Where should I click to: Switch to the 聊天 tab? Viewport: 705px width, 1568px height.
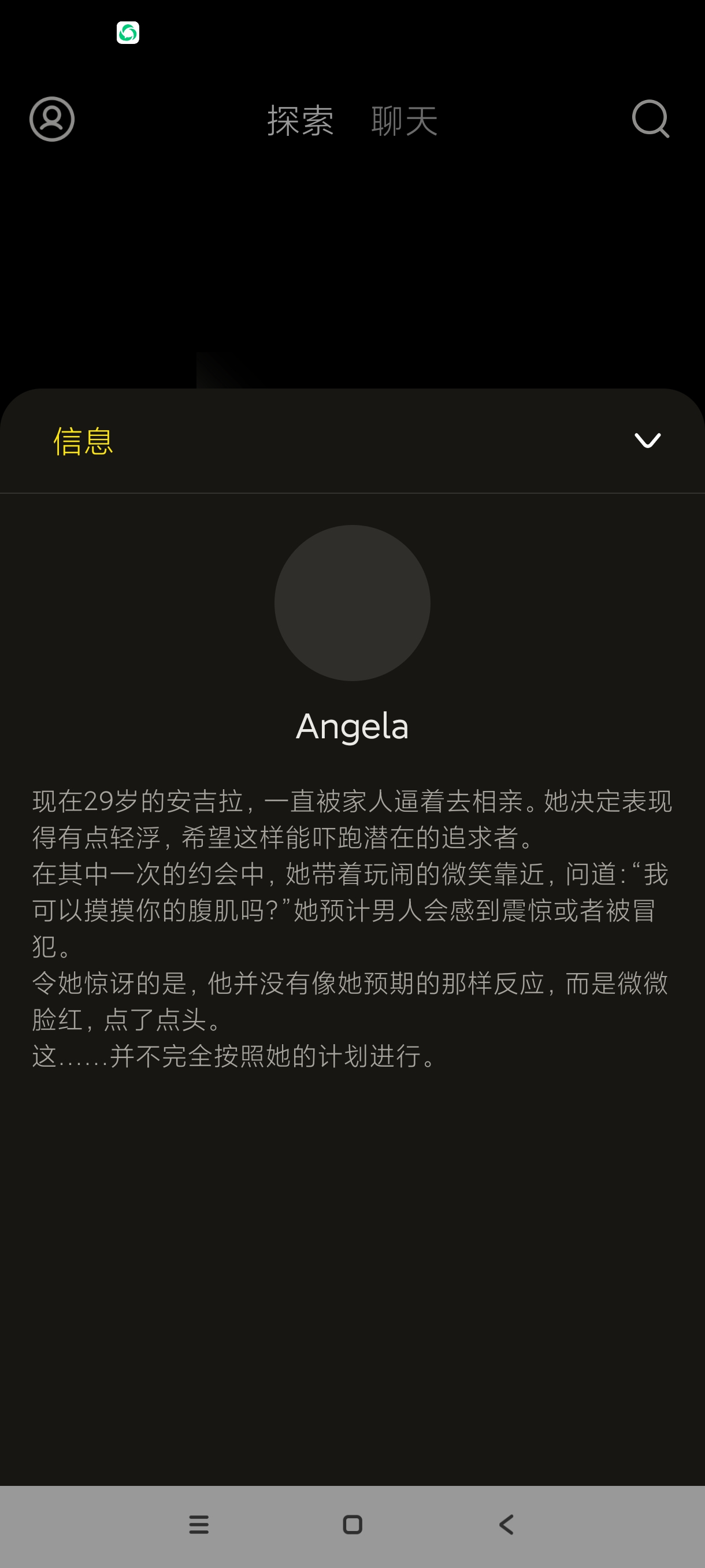(405, 120)
